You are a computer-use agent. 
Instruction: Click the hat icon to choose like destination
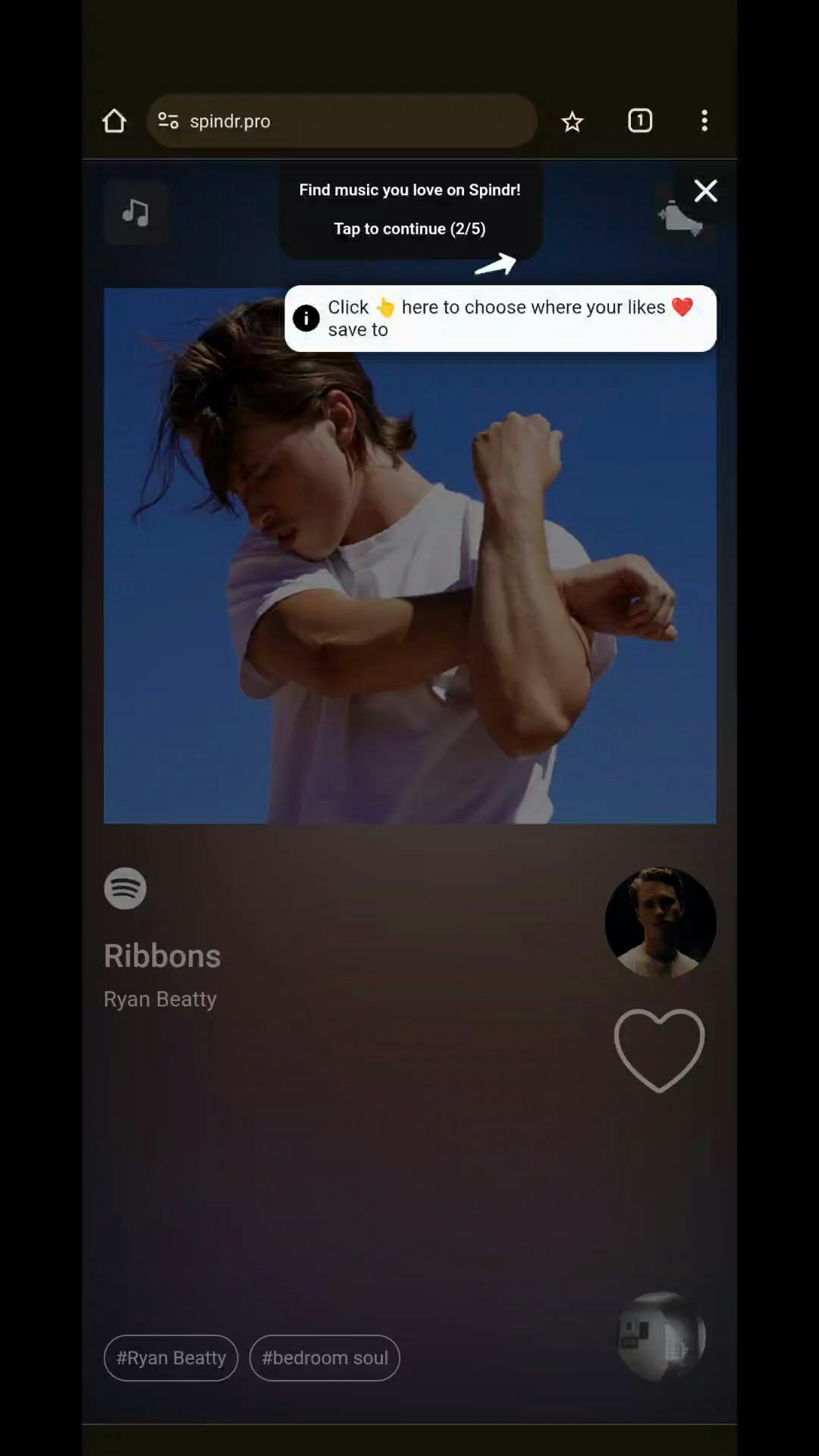[x=682, y=216]
